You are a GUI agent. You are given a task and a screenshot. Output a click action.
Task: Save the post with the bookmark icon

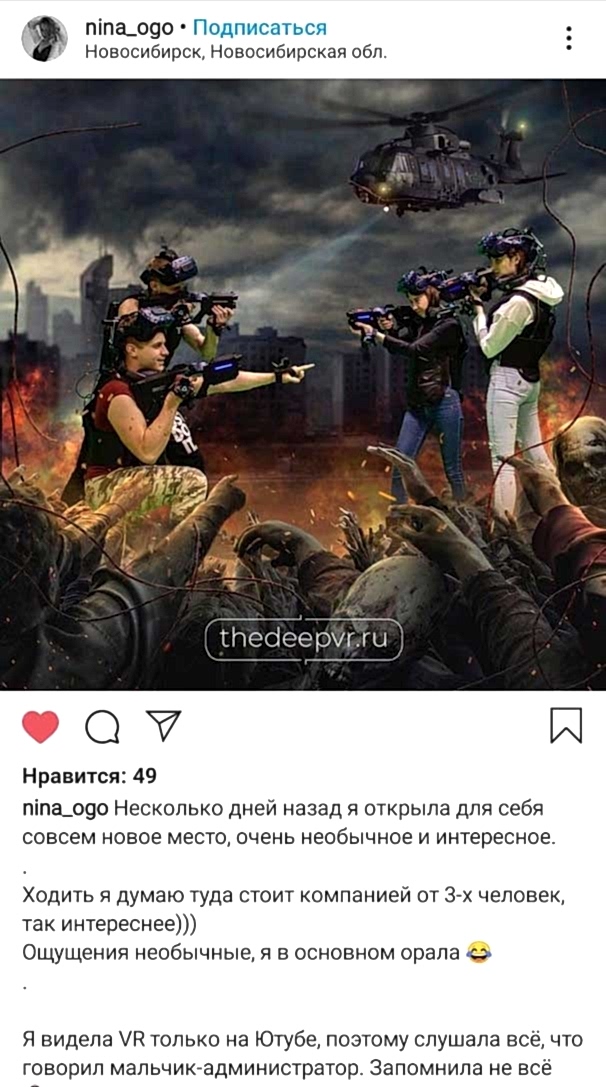[566, 726]
